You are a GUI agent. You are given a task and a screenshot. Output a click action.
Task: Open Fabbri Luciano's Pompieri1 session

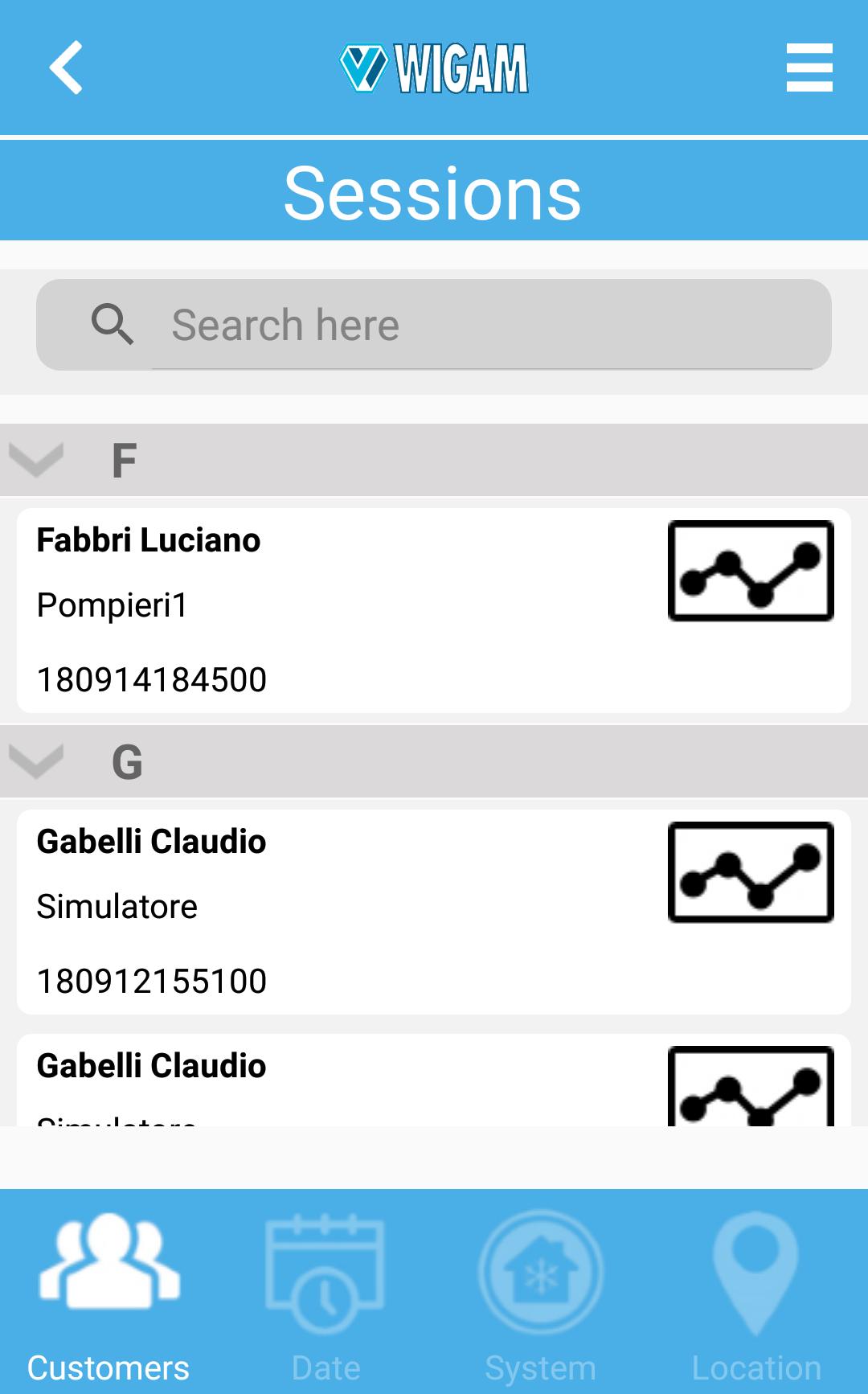(x=434, y=610)
